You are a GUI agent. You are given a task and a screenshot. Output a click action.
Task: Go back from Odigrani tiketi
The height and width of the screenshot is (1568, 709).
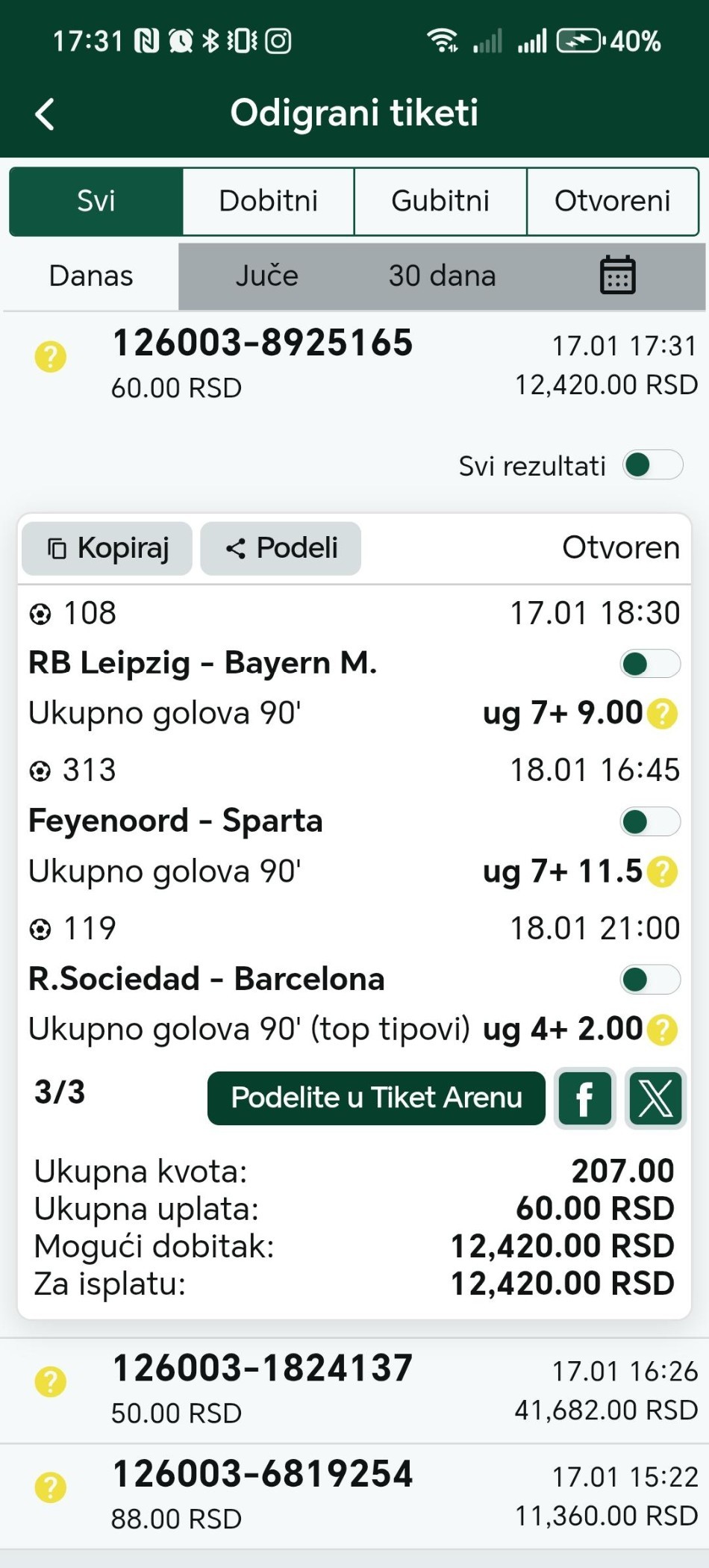(x=46, y=114)
